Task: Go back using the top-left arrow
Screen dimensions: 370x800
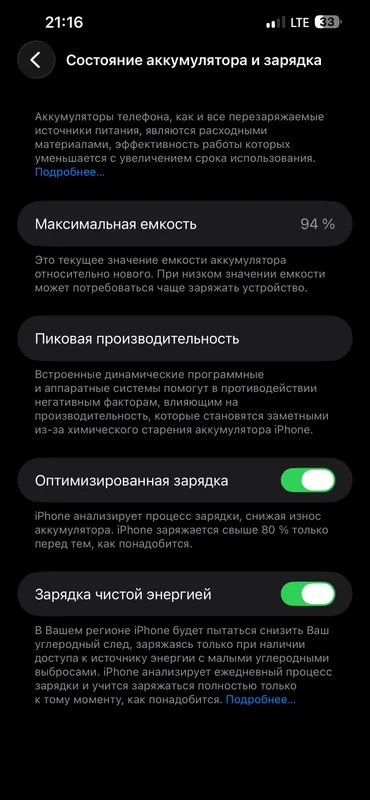Action: click(x=36, y=60)
